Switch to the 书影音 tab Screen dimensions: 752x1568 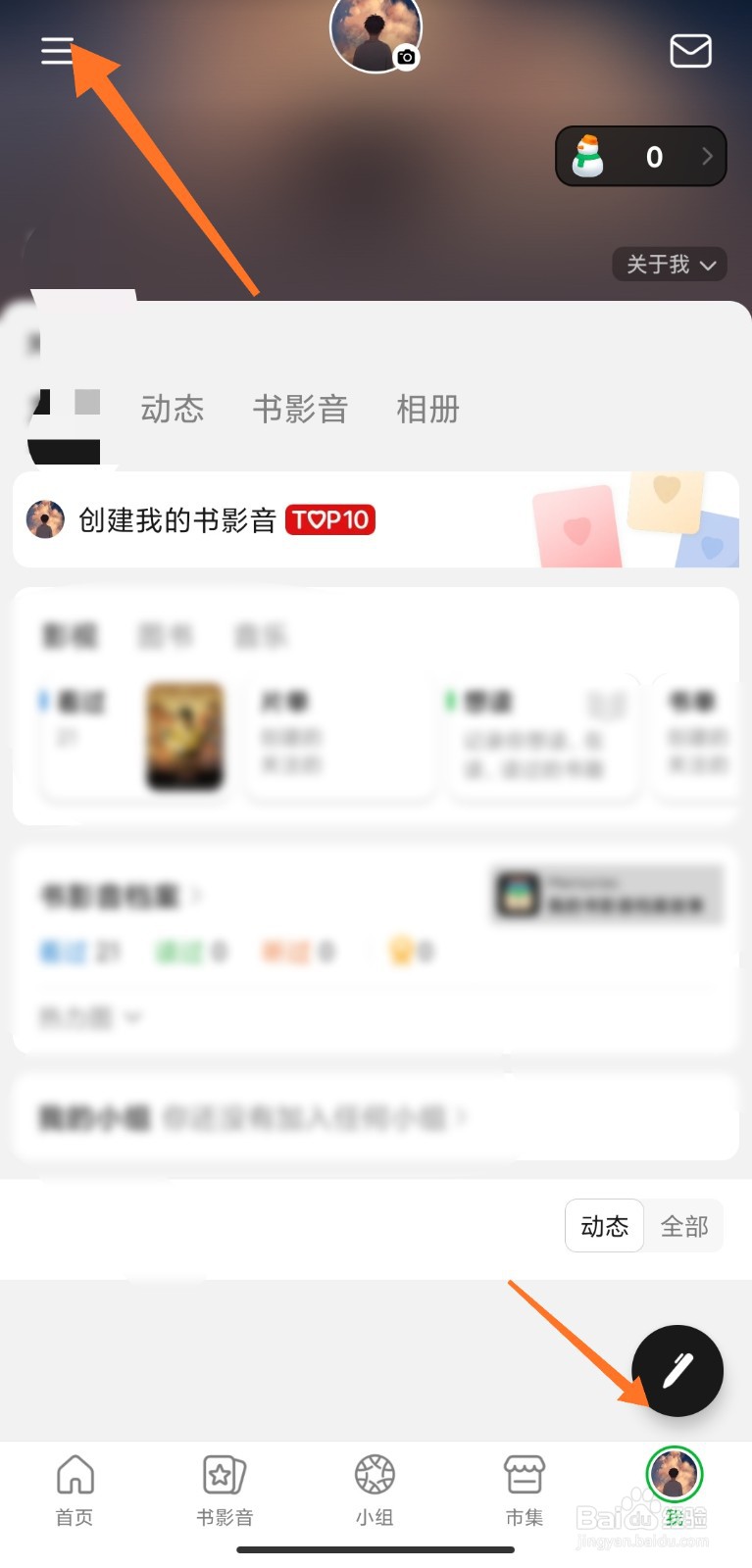(x=300, y=410)
